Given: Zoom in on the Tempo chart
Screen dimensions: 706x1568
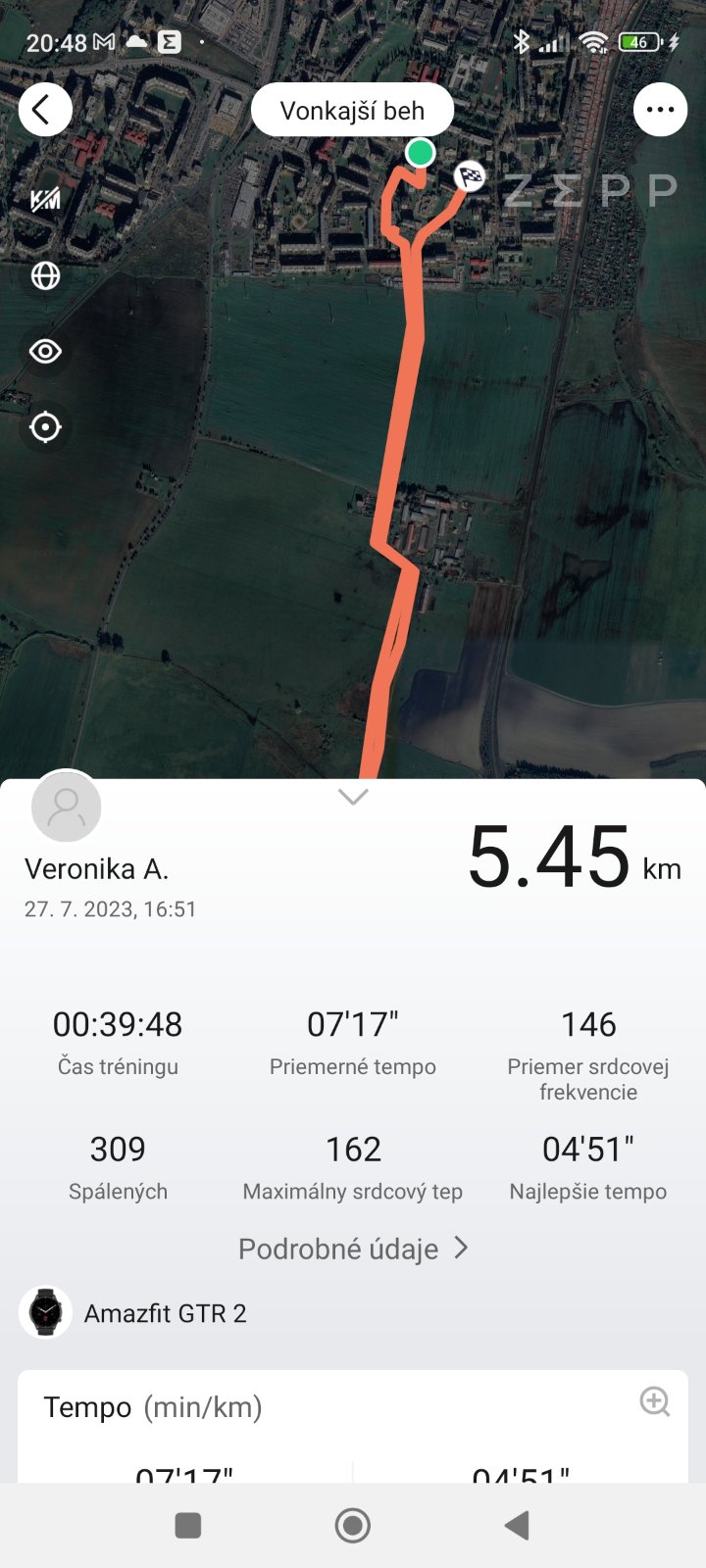Looking at the screenshot, I should pyautogui.click(x=654, y=1401).
